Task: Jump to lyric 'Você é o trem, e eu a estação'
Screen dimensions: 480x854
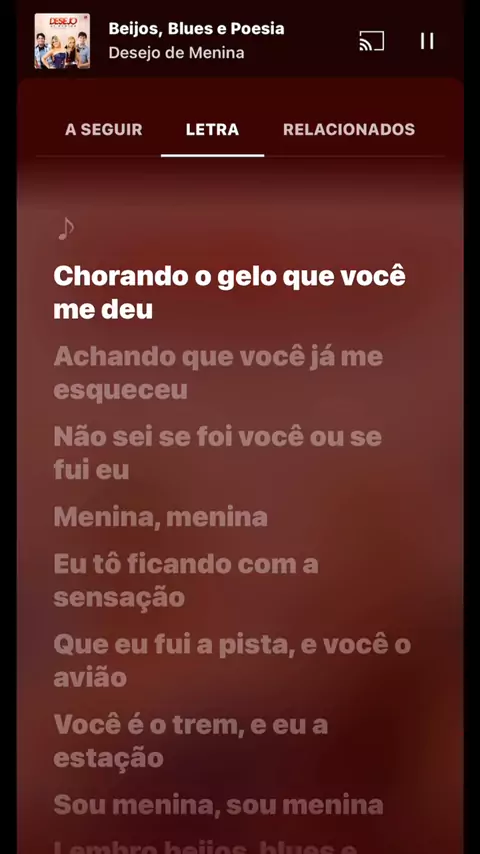Action: (x=191, y=741)
